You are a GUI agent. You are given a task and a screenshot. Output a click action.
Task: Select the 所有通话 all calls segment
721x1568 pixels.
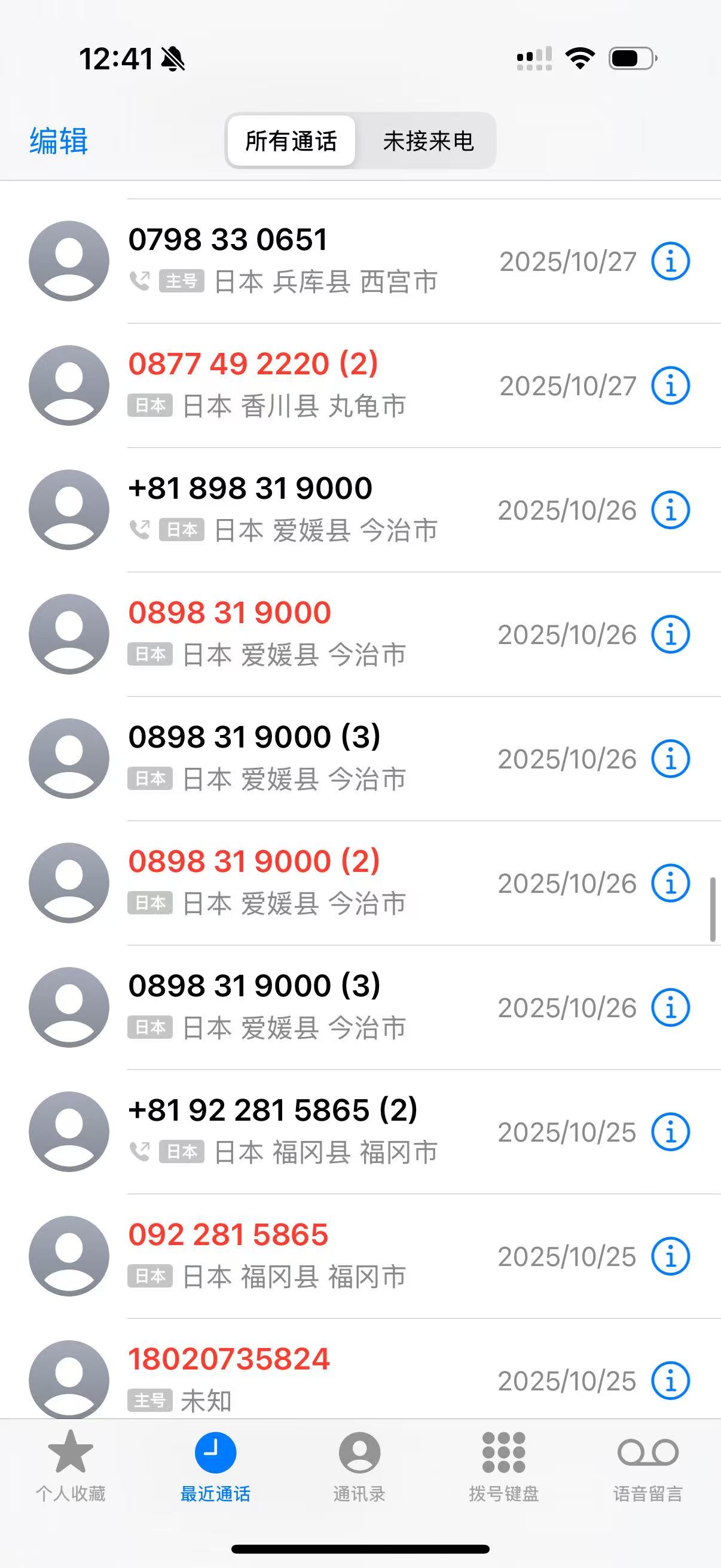[x=291, y=141]
